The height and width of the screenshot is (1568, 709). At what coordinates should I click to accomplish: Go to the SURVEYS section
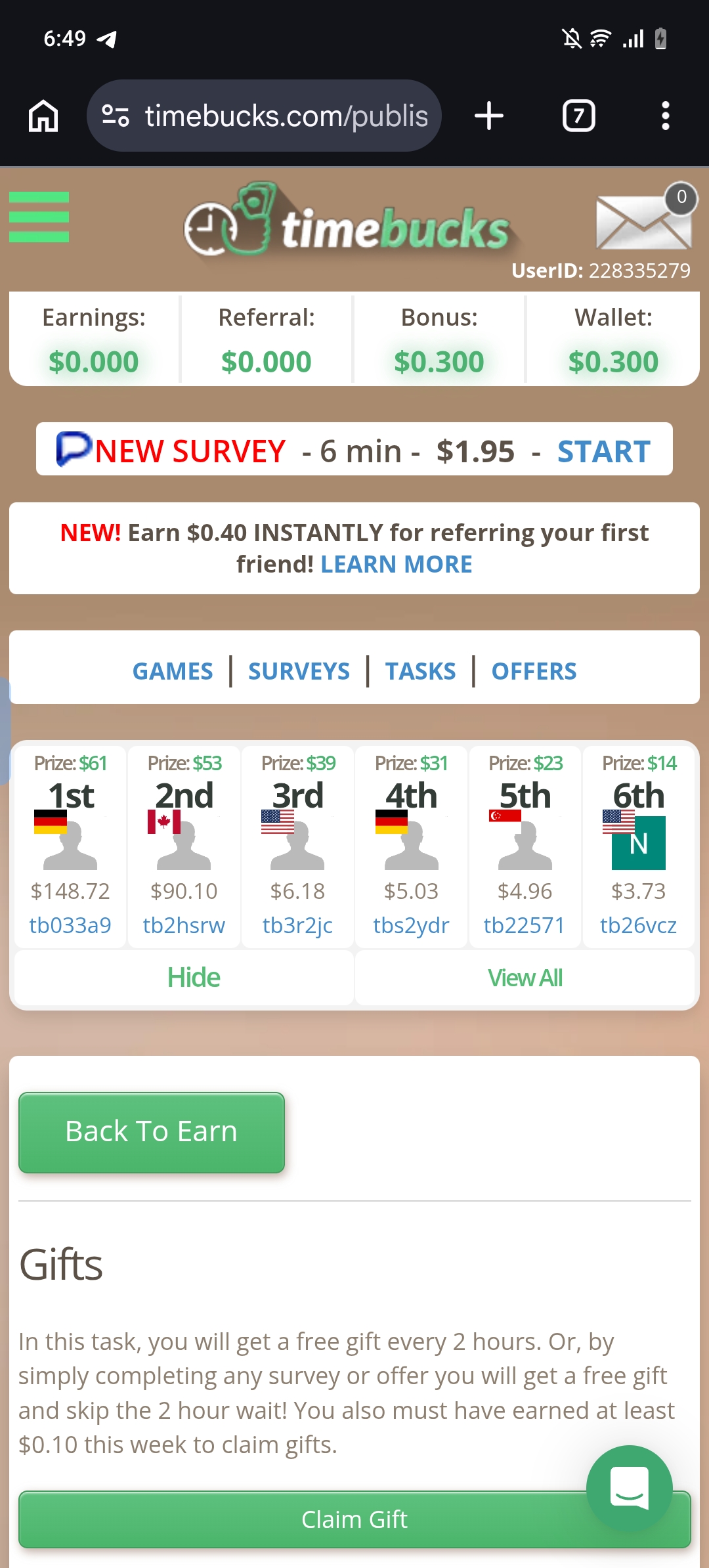299,671
